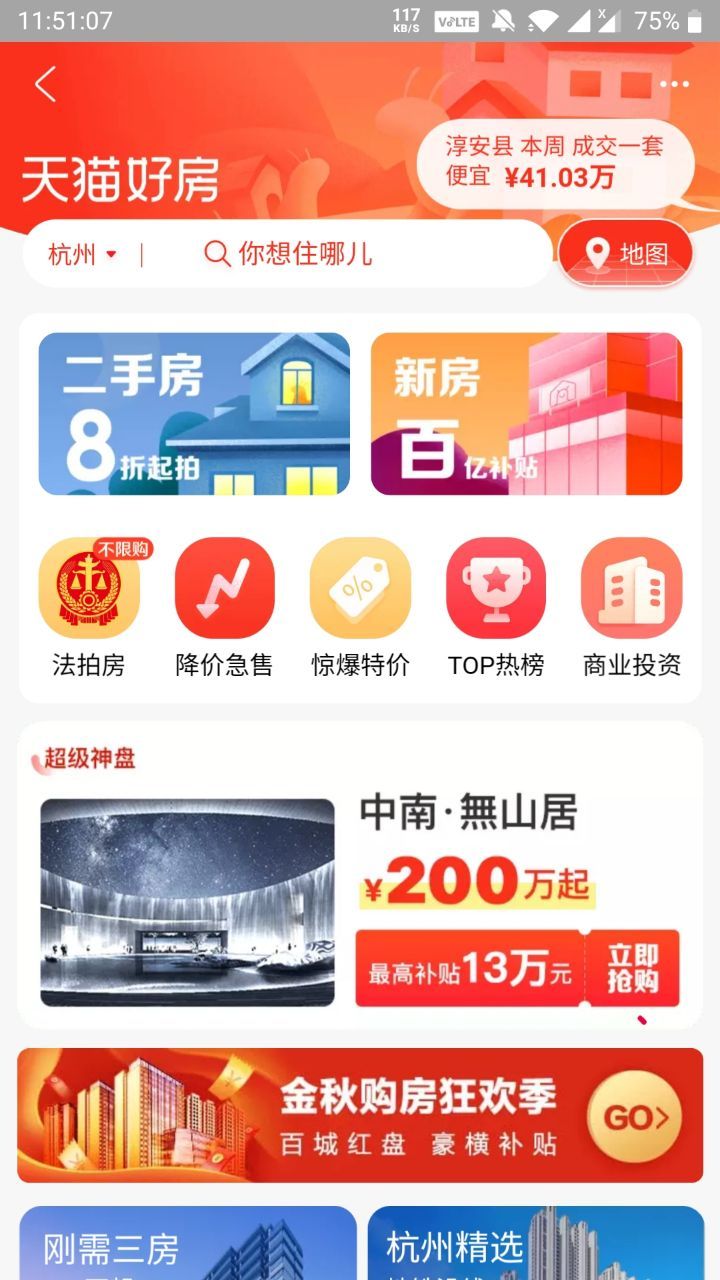Open the three-dot overflow menu

pyautogui.click(x=673, y=85)
